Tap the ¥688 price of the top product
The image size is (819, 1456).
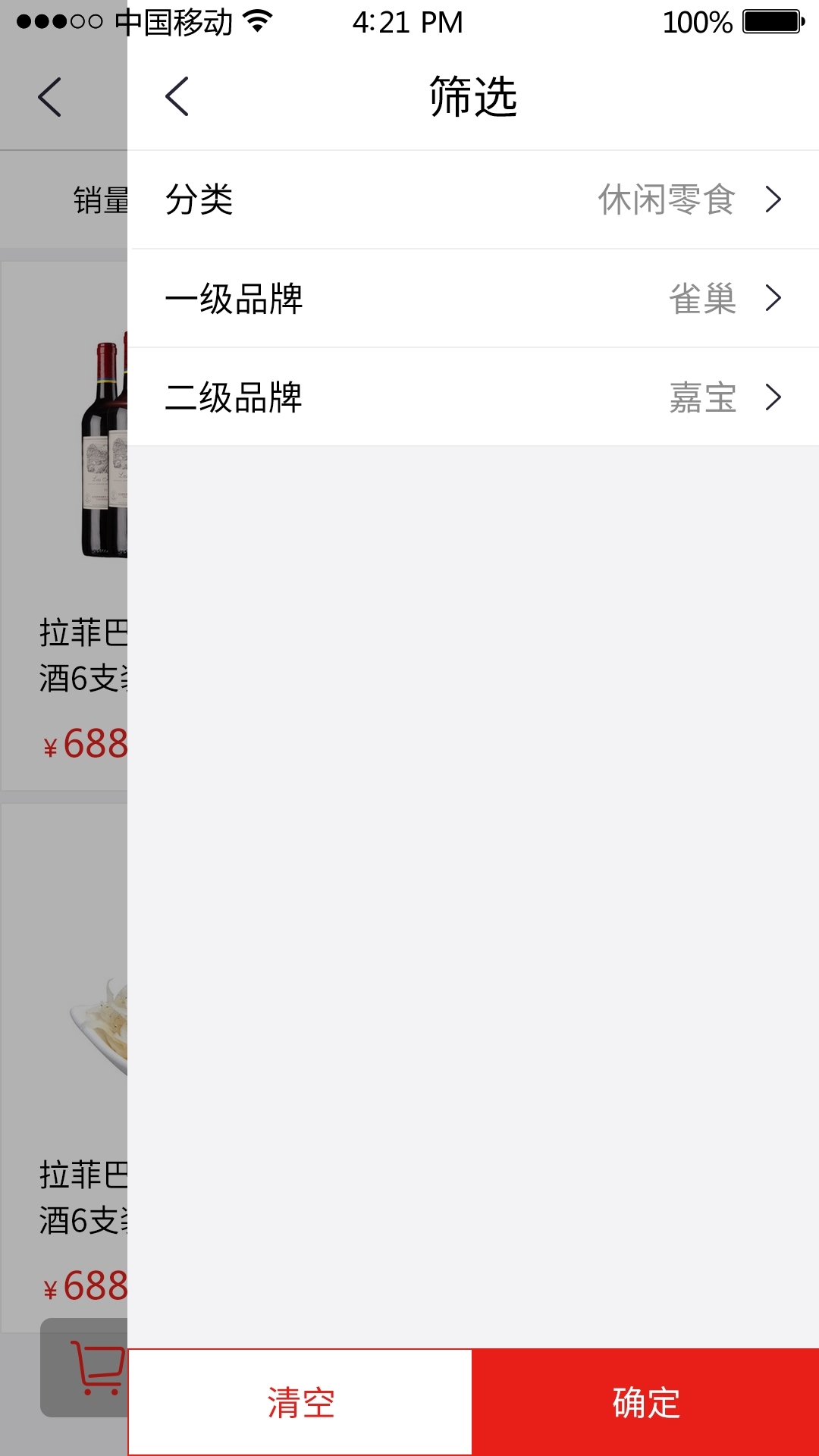[x=83, y=747]
